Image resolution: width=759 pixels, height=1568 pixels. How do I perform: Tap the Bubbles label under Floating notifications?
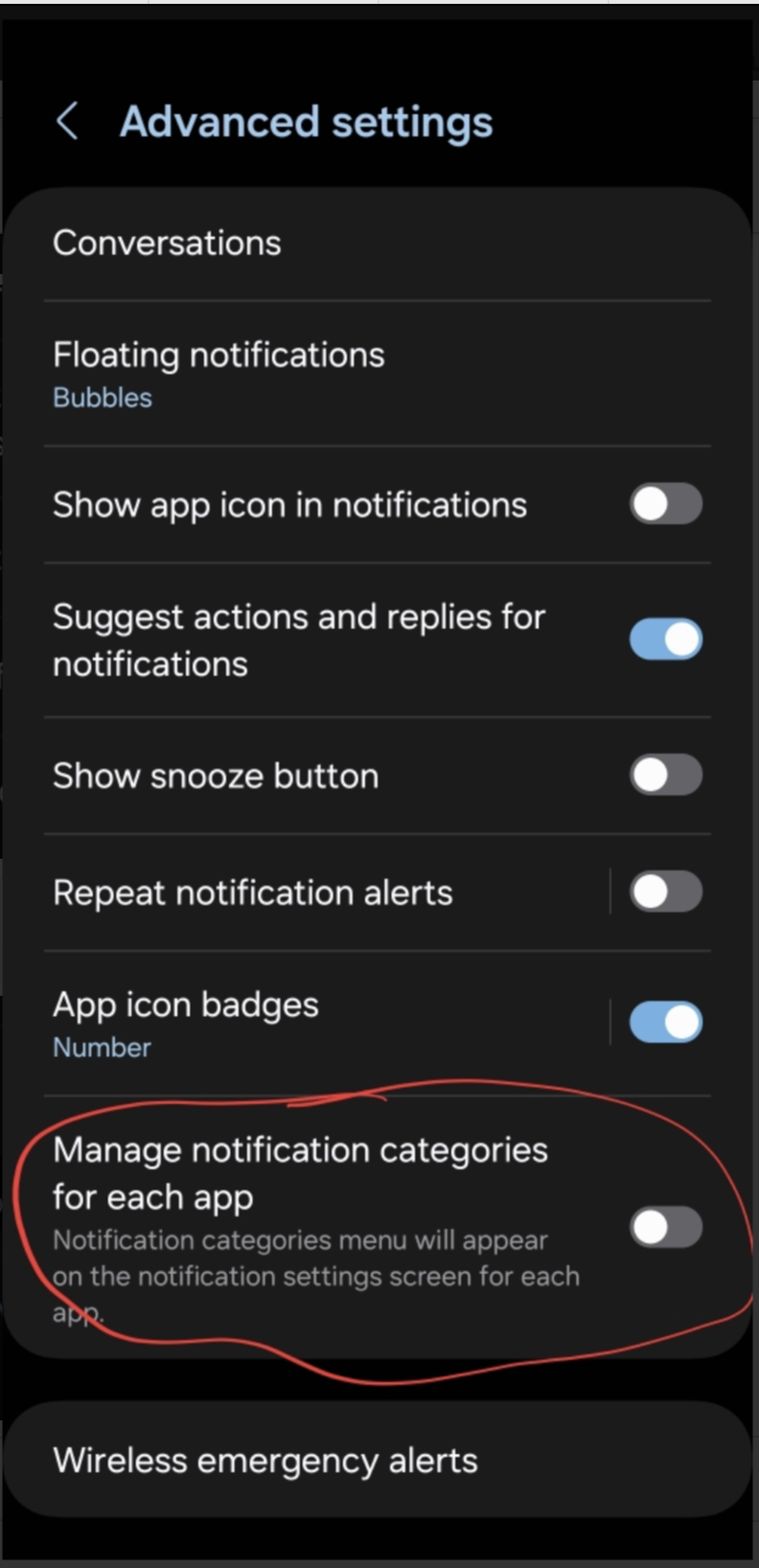(102, 397)
